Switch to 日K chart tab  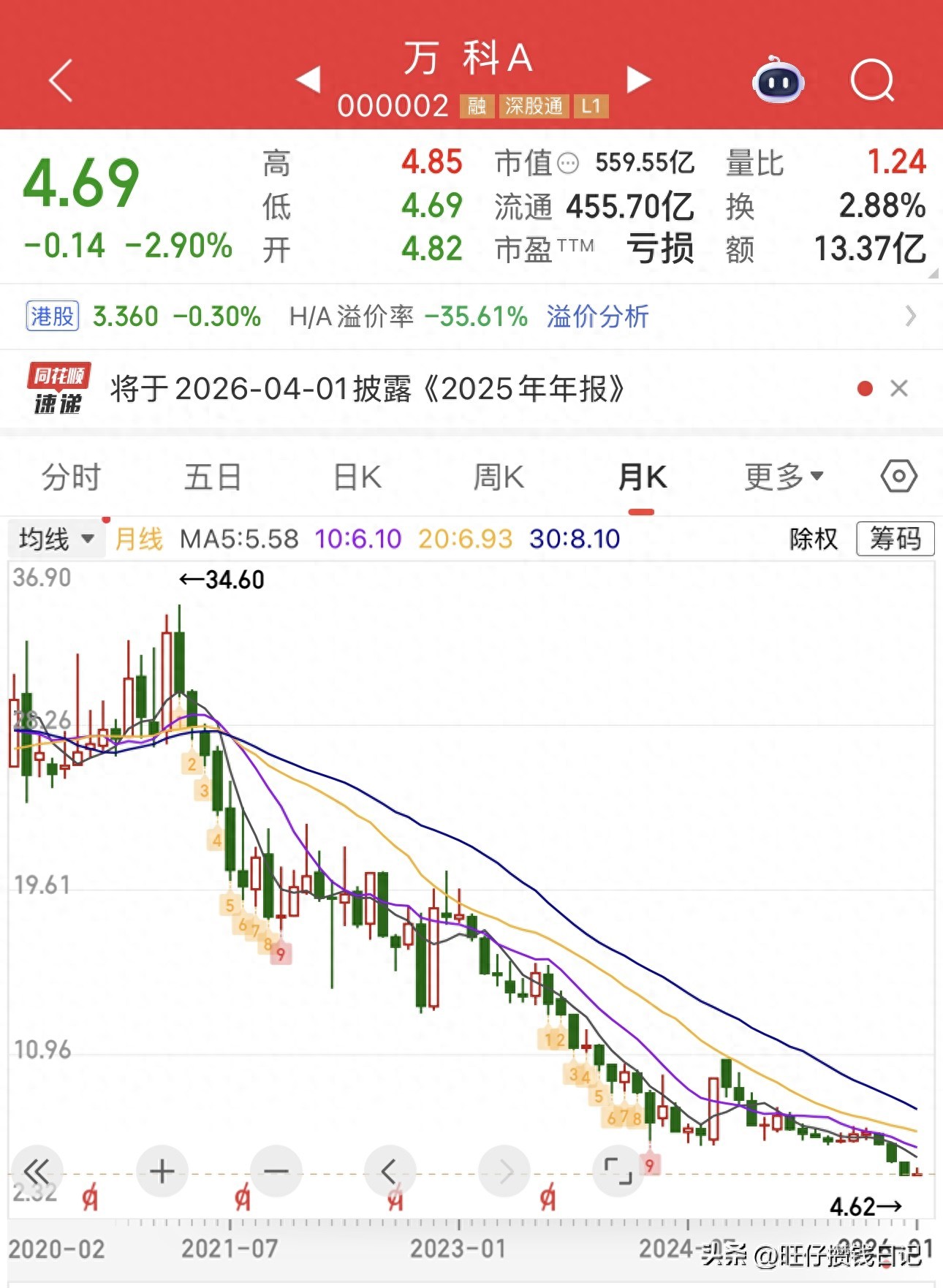tap(357, 477)
